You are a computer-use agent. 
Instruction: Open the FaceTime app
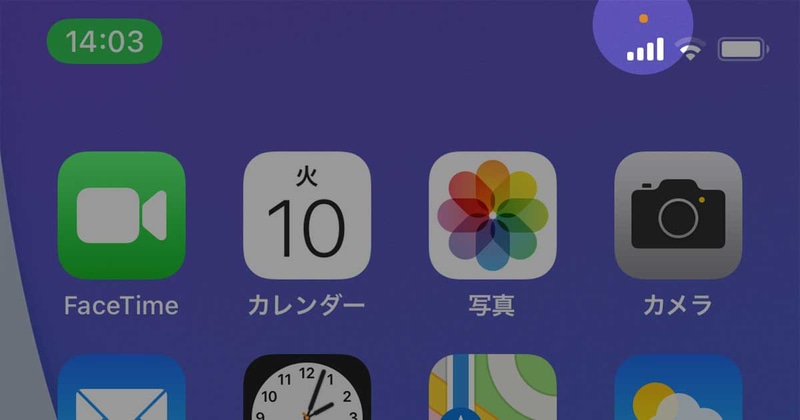[121, 215]
